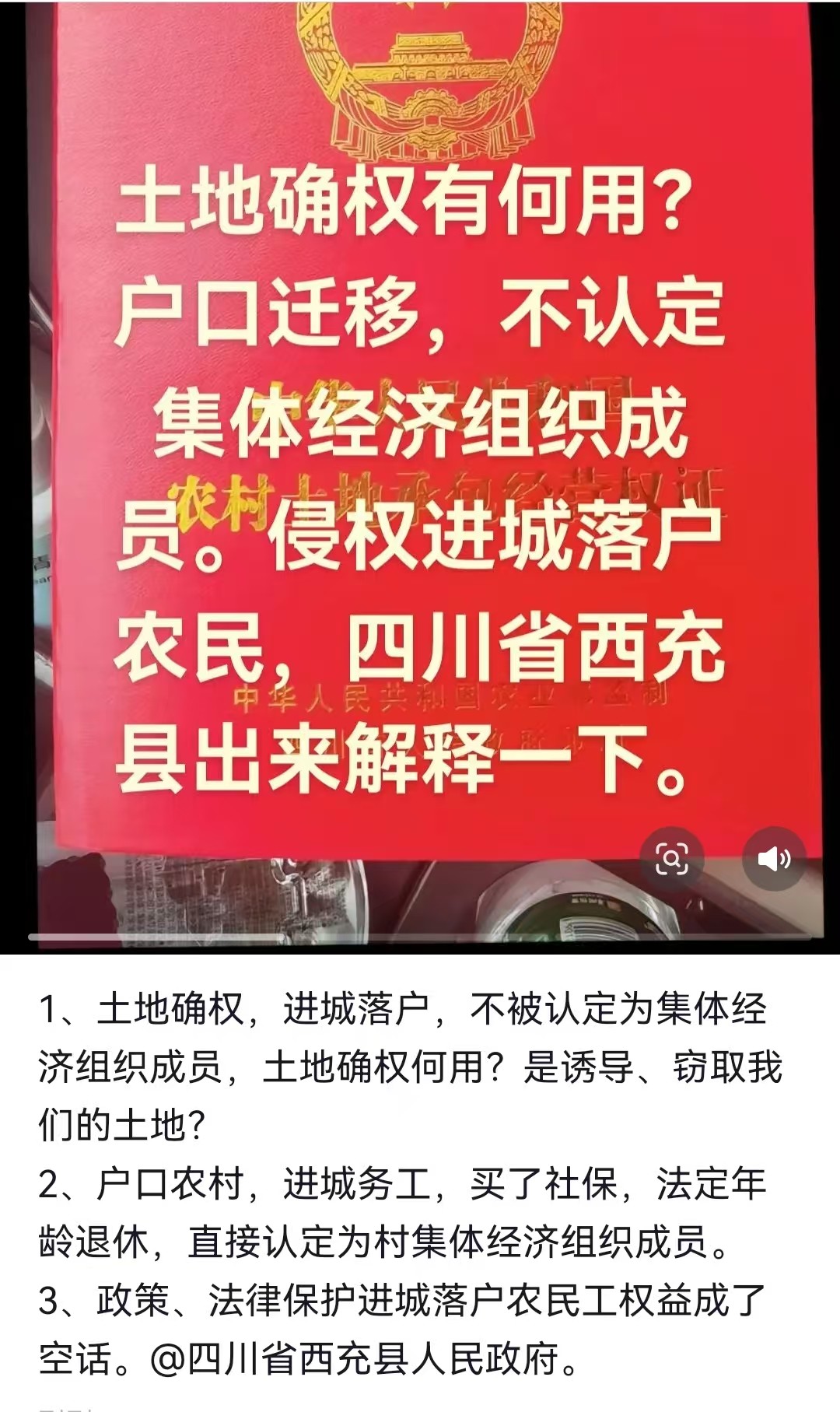
Task: Open the visual search scan icon
Action: (x=671, y=859)
